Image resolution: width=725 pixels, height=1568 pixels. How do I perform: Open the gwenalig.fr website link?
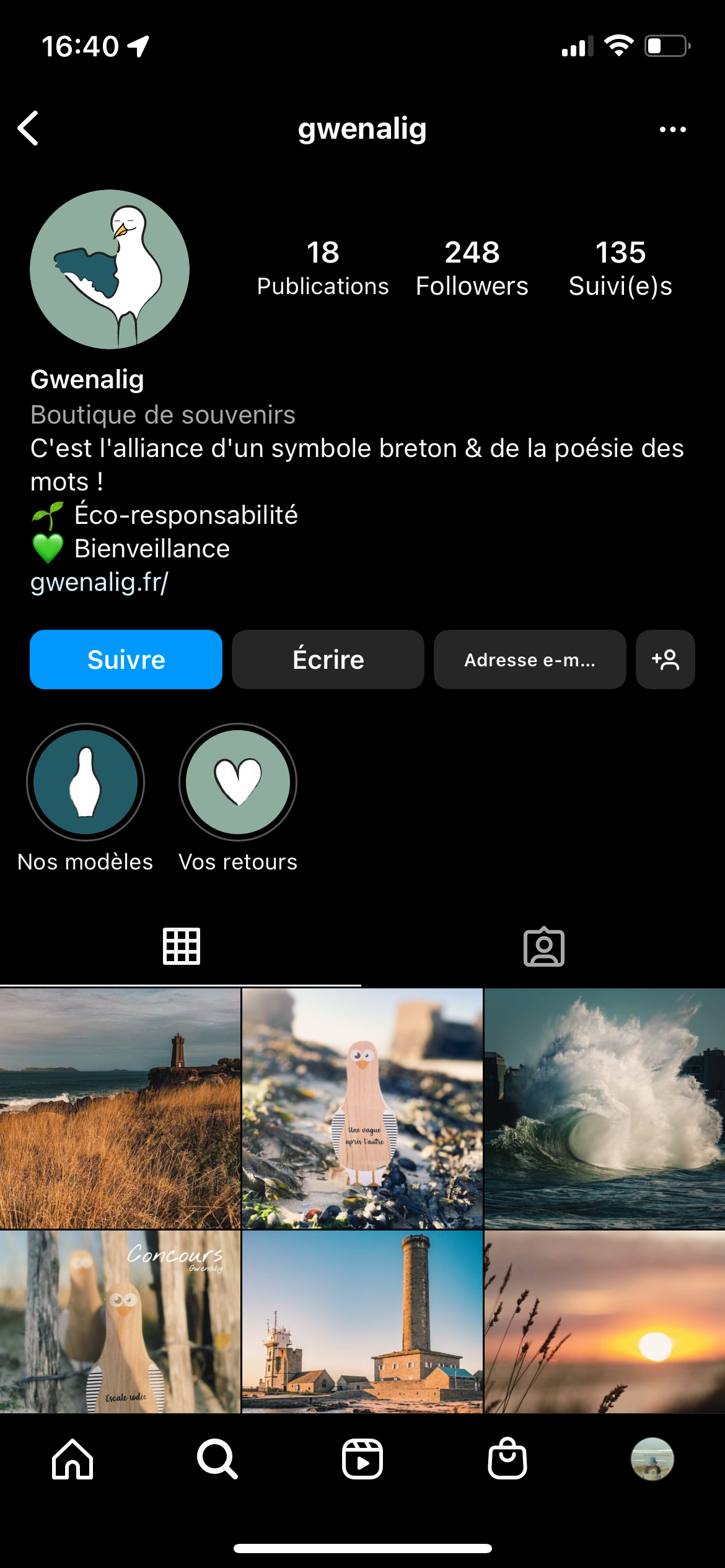point(99,582)
